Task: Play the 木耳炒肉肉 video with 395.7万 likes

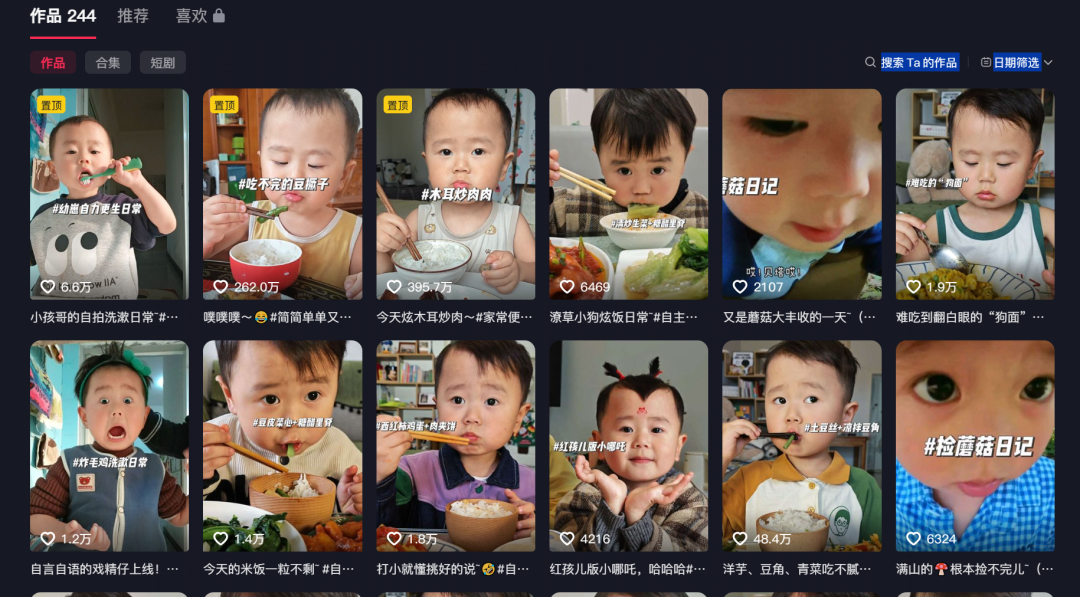Action: (x=455, y=194)
